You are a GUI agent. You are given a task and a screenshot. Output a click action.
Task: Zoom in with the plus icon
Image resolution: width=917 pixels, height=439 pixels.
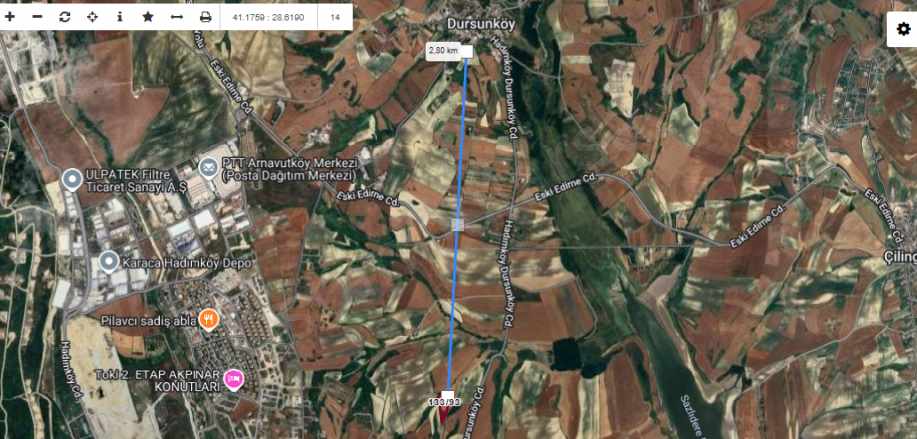click(10, 17)
